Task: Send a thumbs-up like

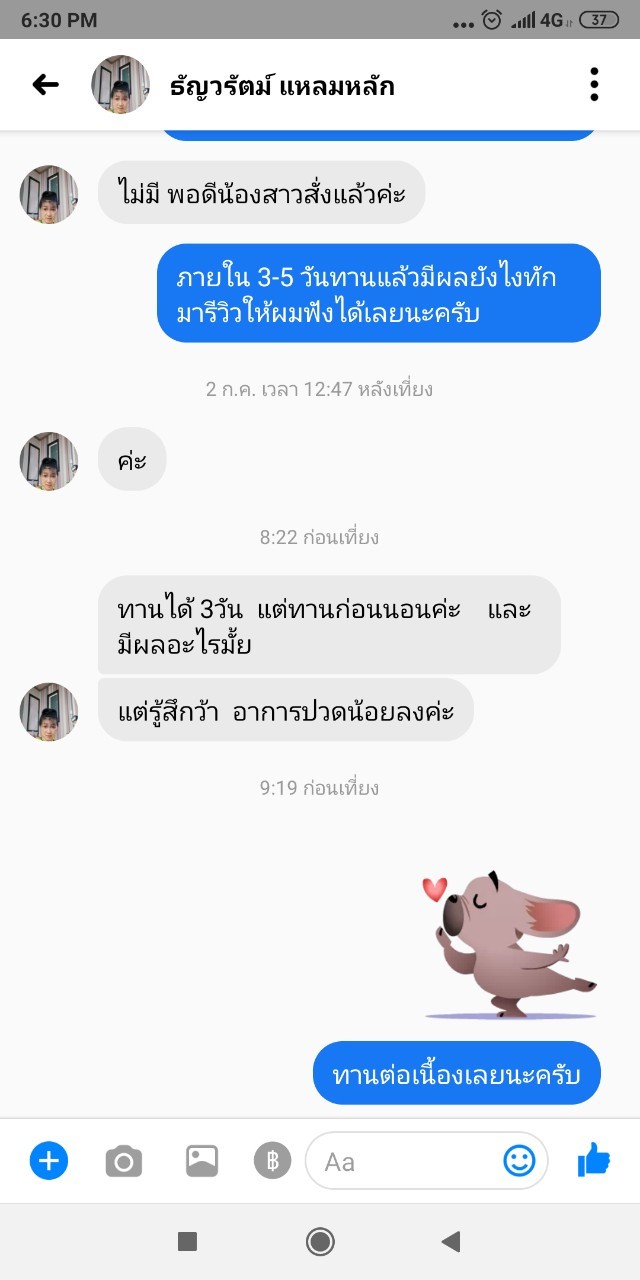Action: [x=594, y=1160]
